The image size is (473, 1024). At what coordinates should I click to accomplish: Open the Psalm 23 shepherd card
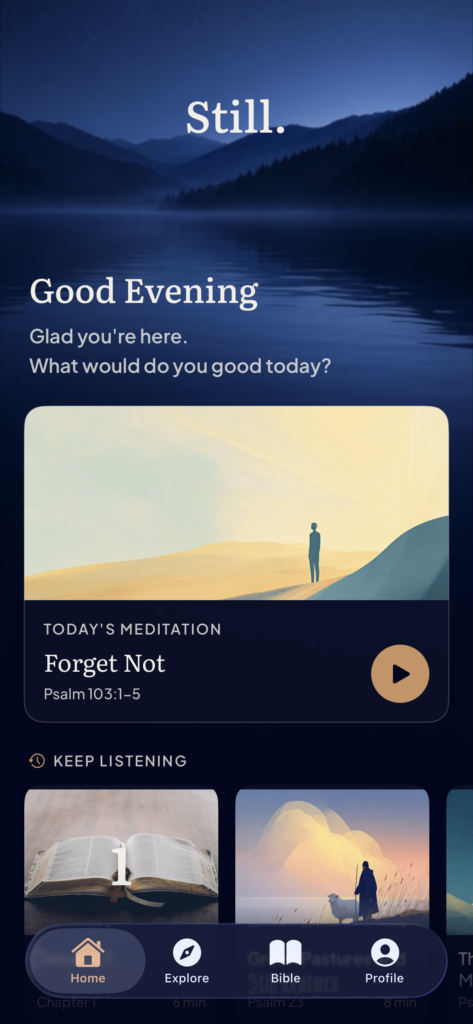click(332, 859)
